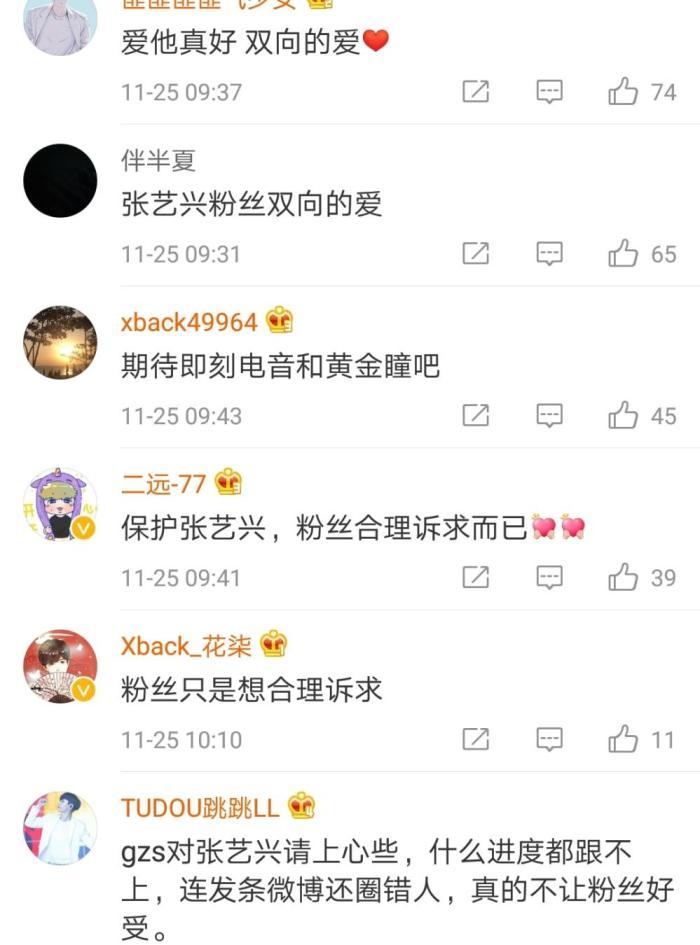Screen dimensions: 700x945
Task: Reply to the 09:37 双向的爱 comment
Action: click(x=549, y=92)
